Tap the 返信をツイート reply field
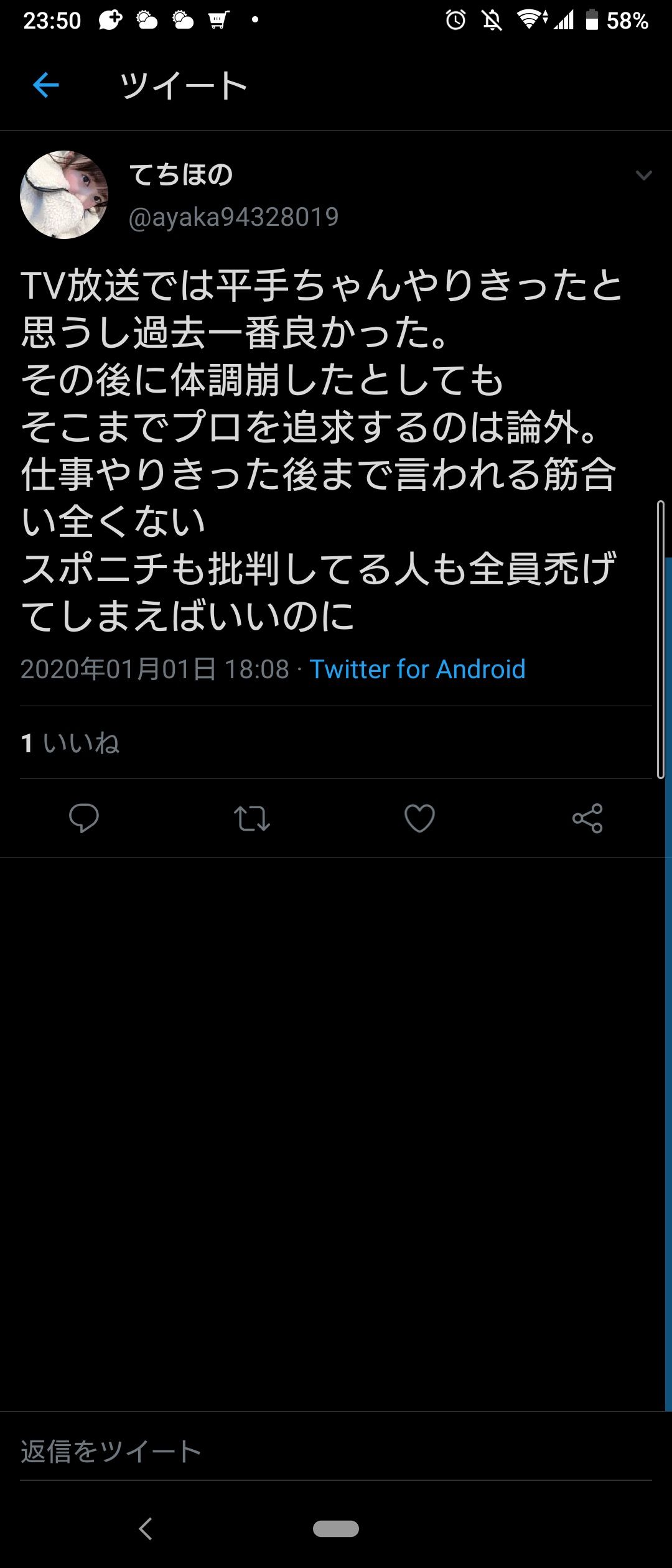This screenshot has height=1568, width=672. click(336, 1452)
